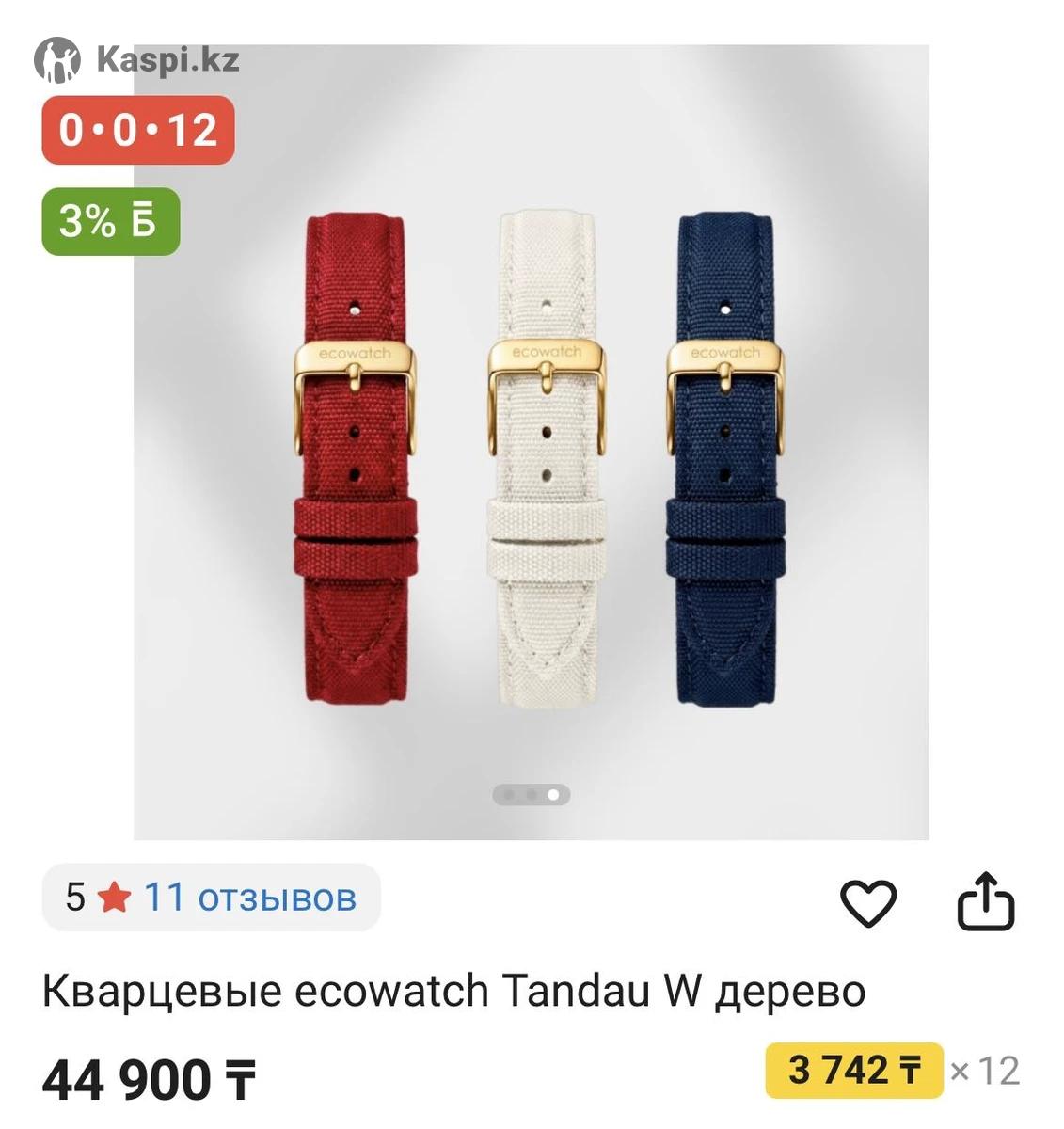Share this ecowatch product

coord(985,902)
